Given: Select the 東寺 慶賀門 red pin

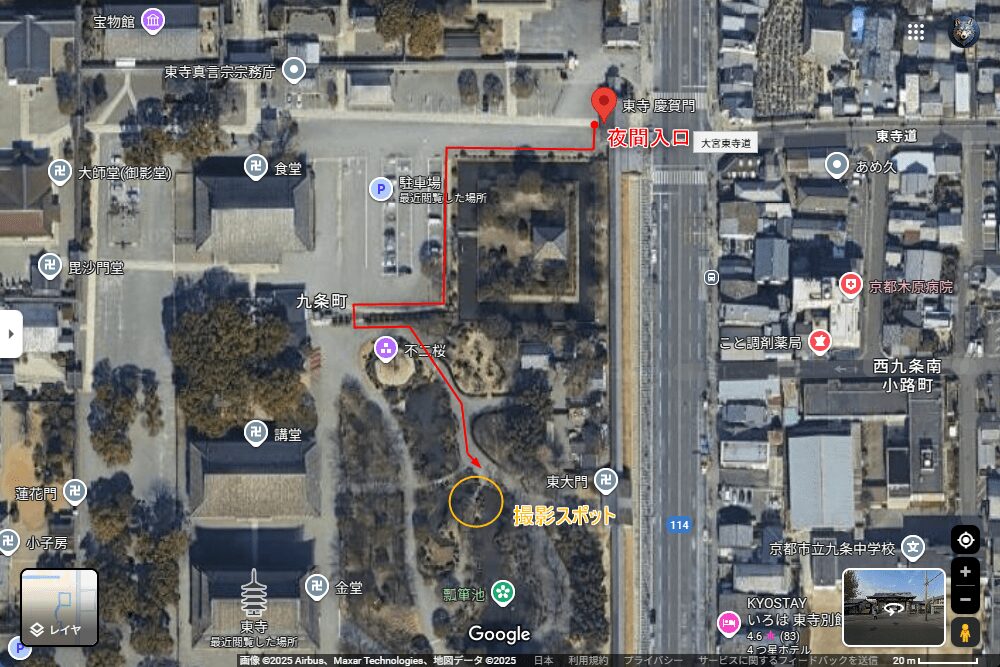Looking at the screenshot, I should coord(603,103).
